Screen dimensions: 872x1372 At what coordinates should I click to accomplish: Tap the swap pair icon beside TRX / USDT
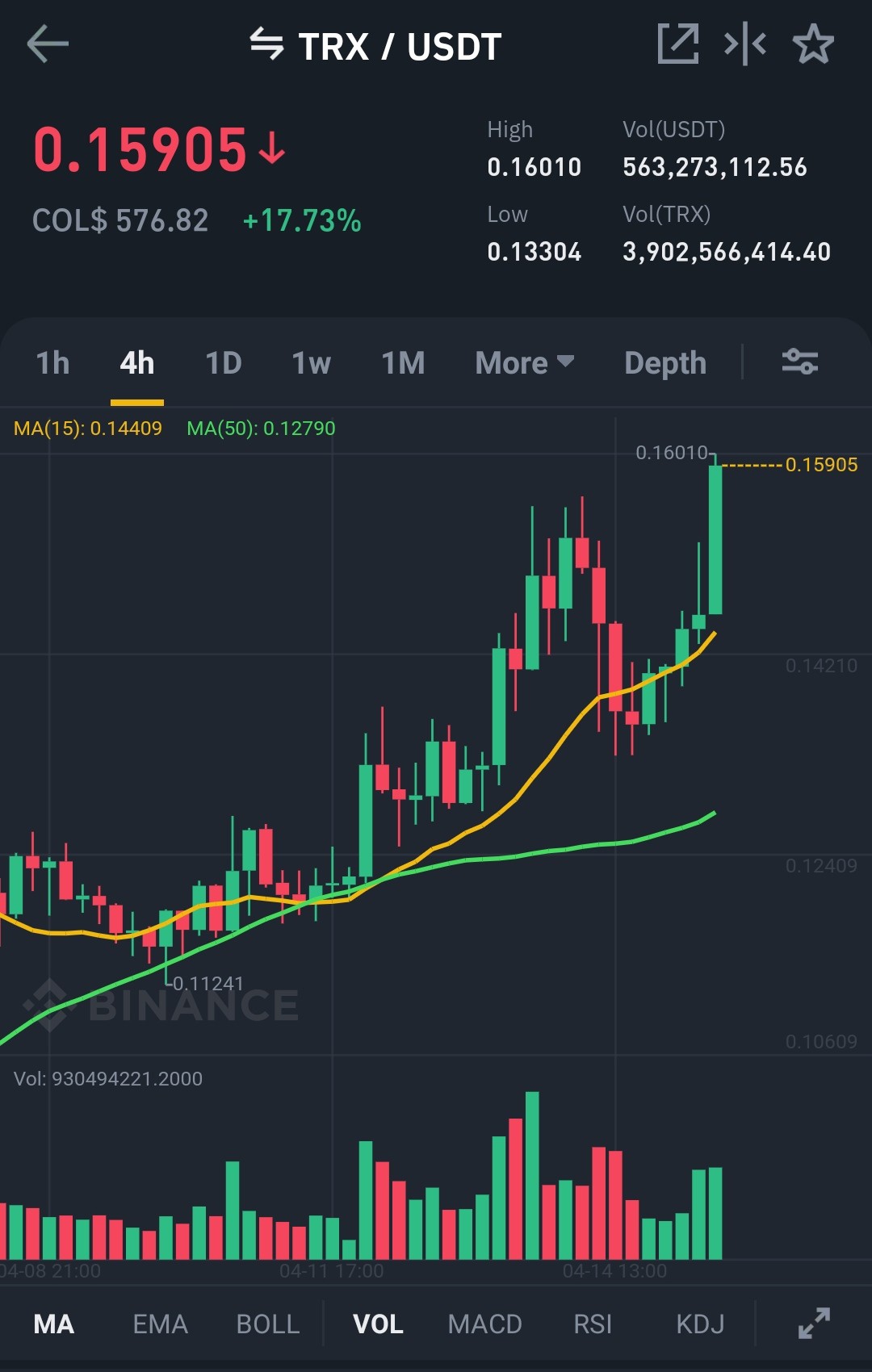click(x=266, y=44)
